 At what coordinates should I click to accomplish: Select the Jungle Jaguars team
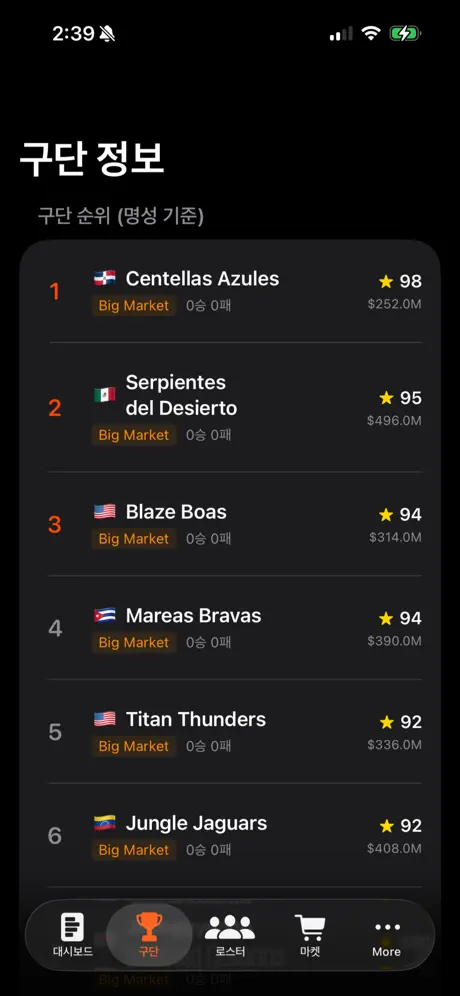click(x=230, y=835)
